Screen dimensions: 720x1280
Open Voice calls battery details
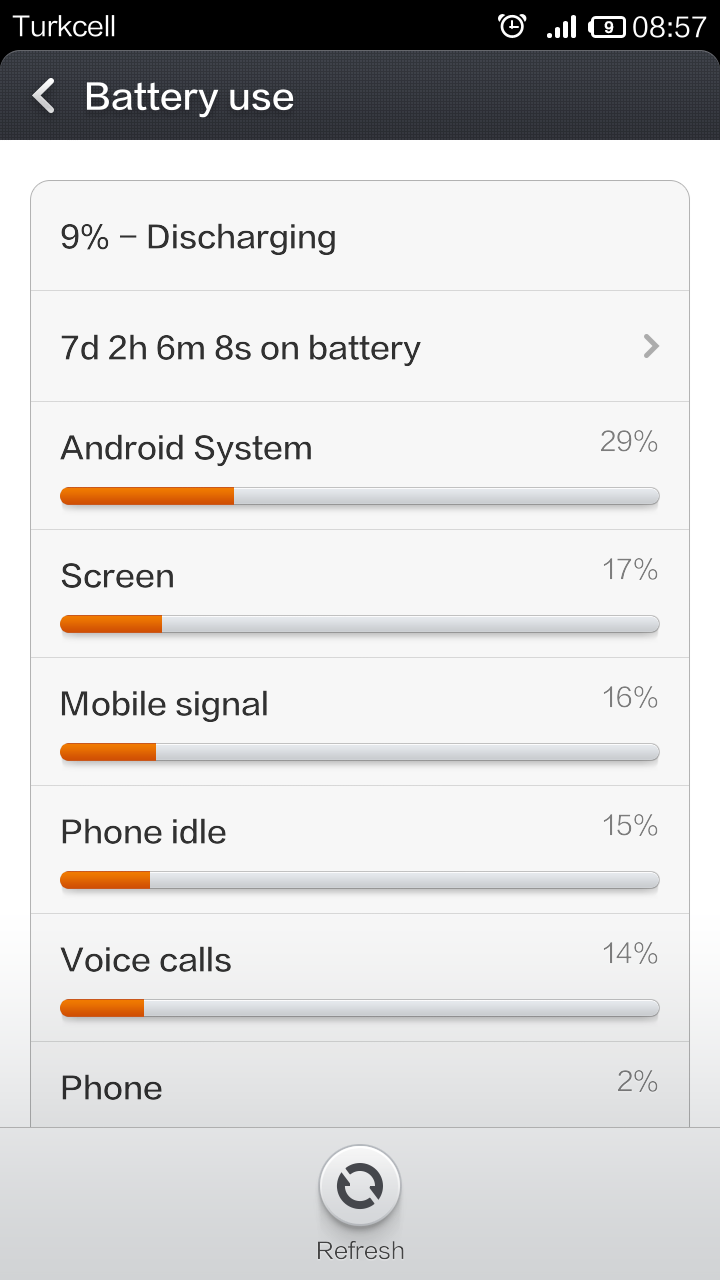tap(360, 978)
